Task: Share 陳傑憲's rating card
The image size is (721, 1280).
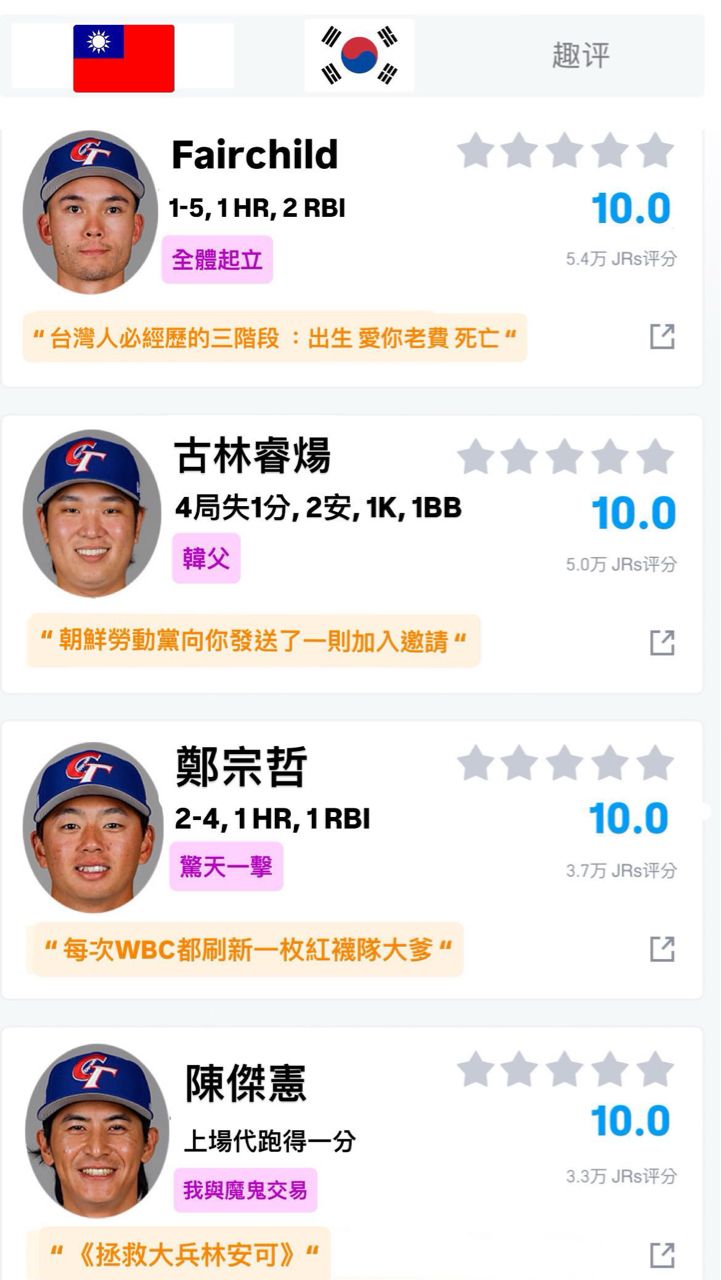Action: pyautogui.click(x=662, y=1254)
